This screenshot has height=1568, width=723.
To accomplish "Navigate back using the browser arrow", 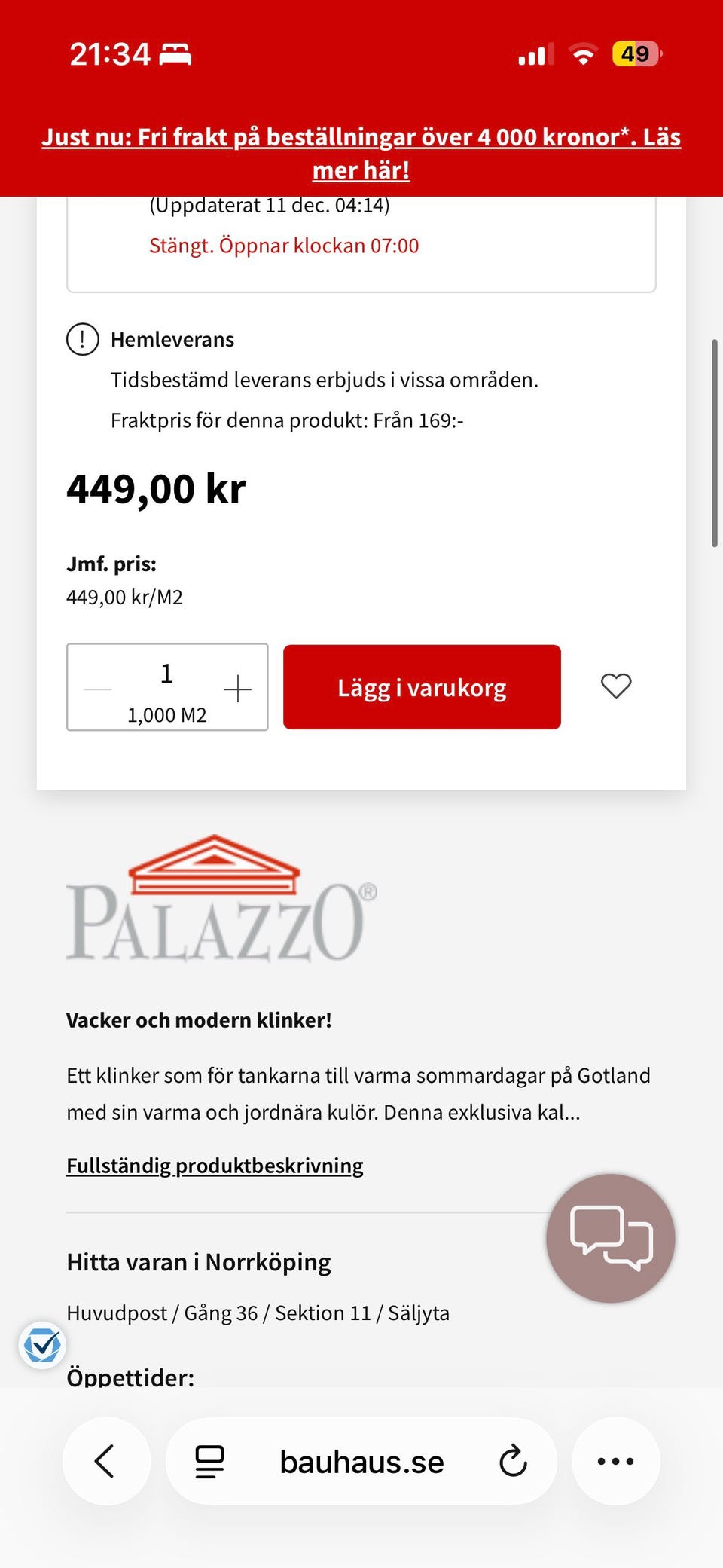I will coord(106,1459).
